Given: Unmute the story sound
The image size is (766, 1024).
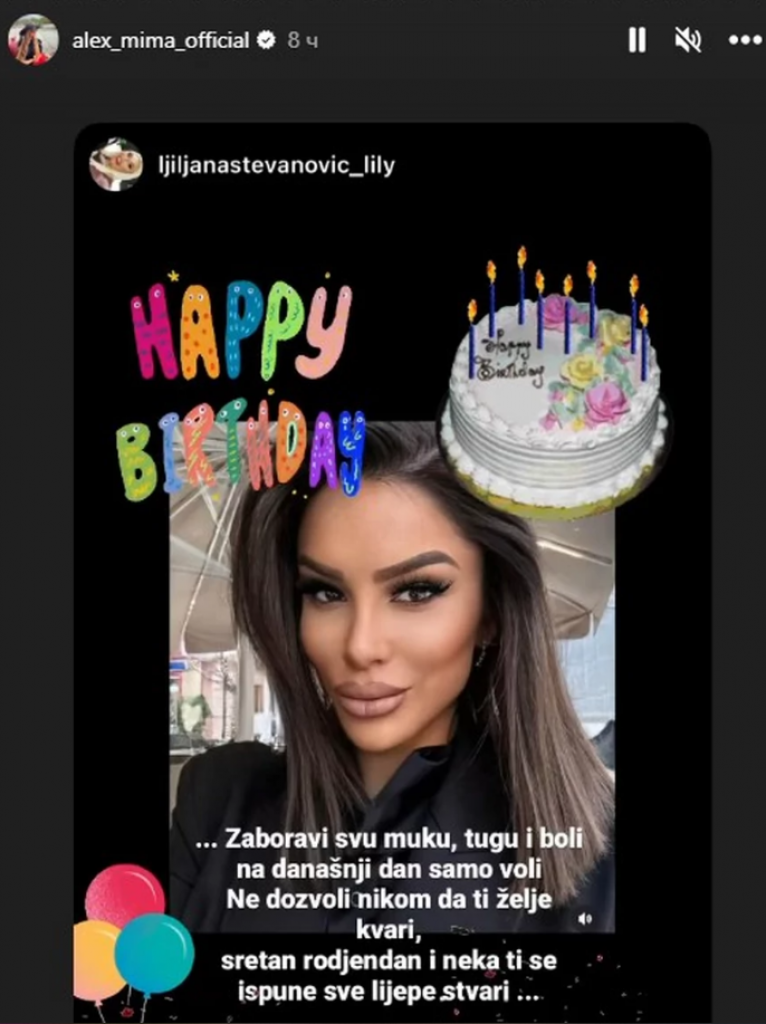Looking at the screenshot, I should click(688, 40).
